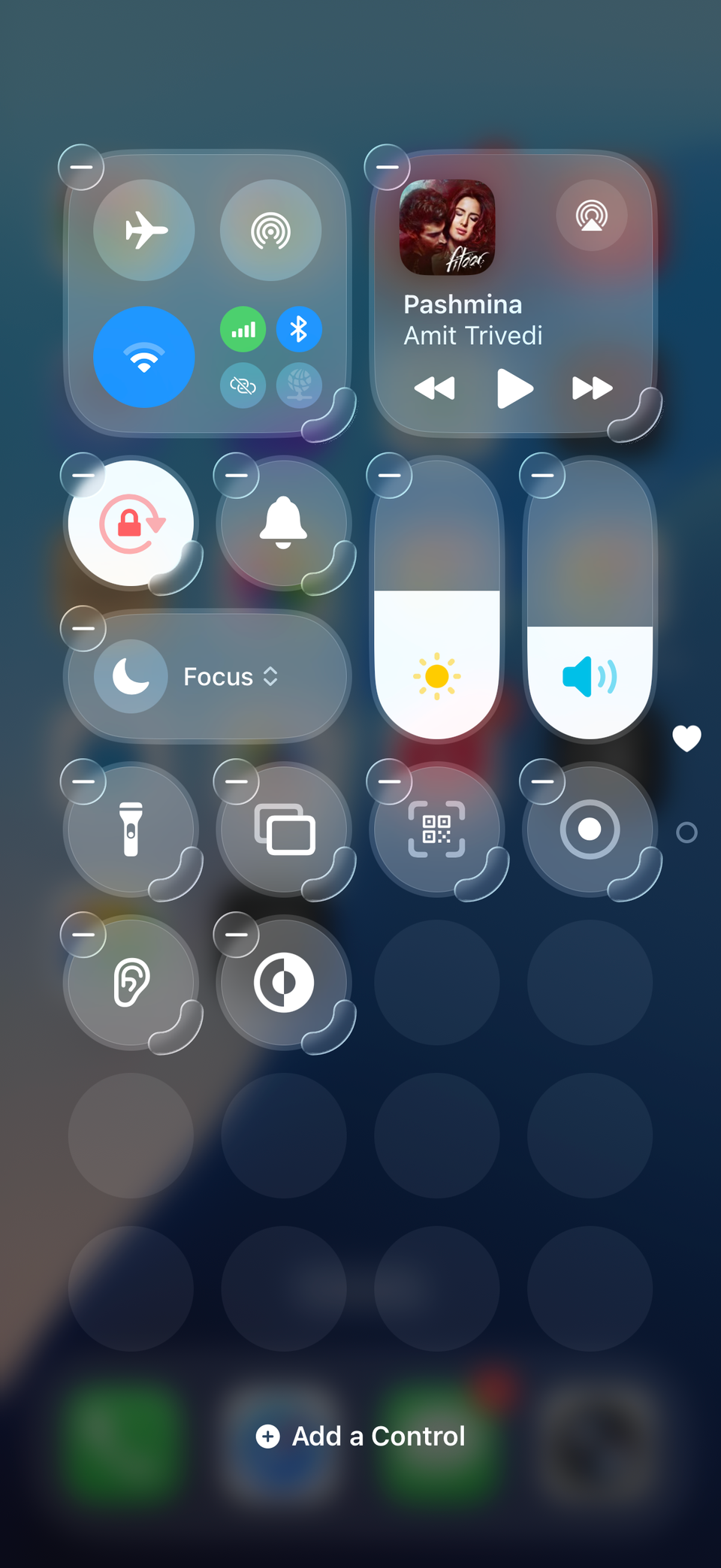Remove the Focus control
Screen dimensions: 721x1568
83,628
